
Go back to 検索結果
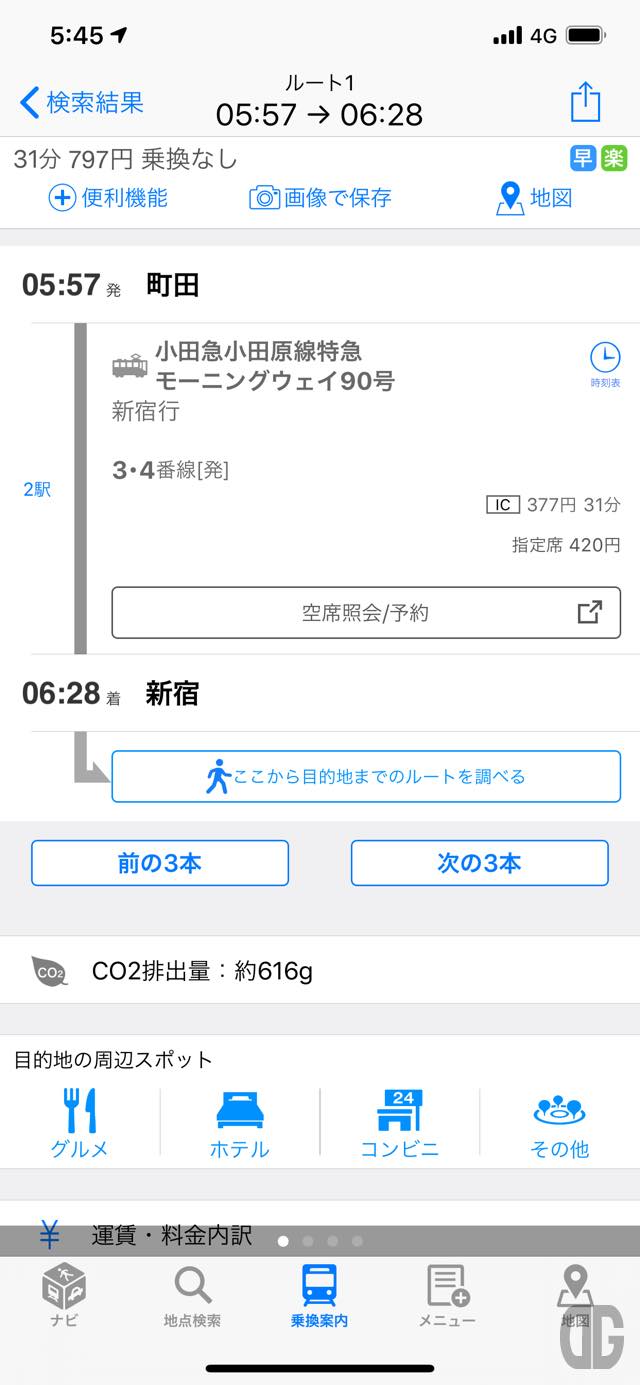tap(82, 102)
